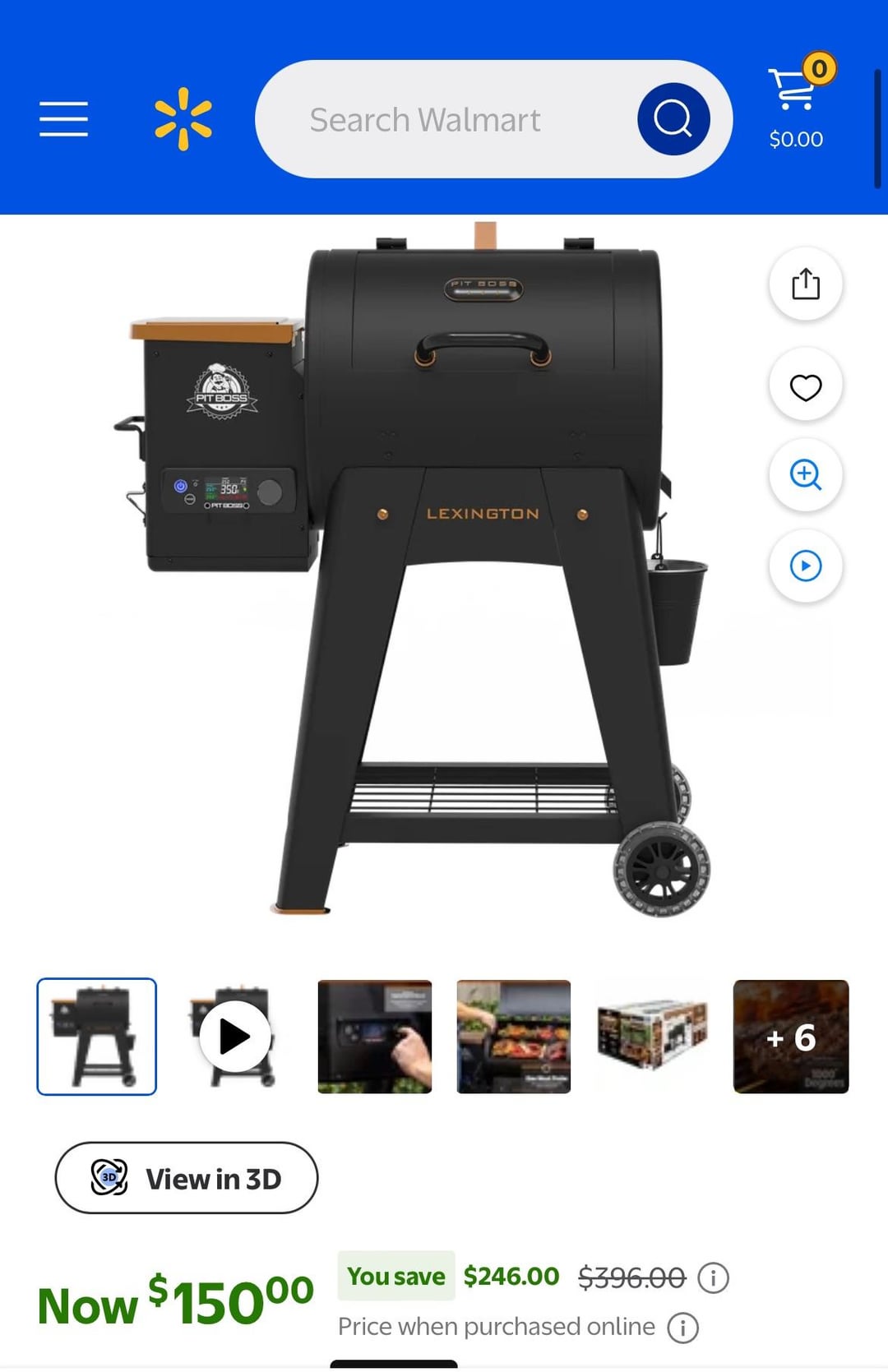
Task: View the packaging box thumbnail
Action: (x=652, y=1036)
